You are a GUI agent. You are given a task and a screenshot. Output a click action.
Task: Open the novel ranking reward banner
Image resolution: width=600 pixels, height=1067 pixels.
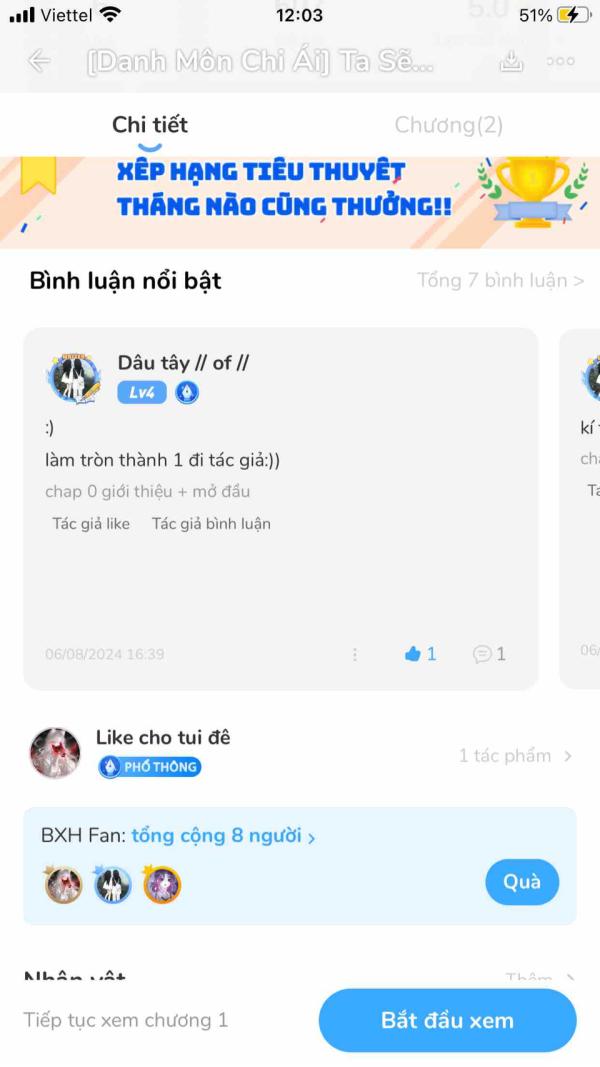tap(300, 195)
